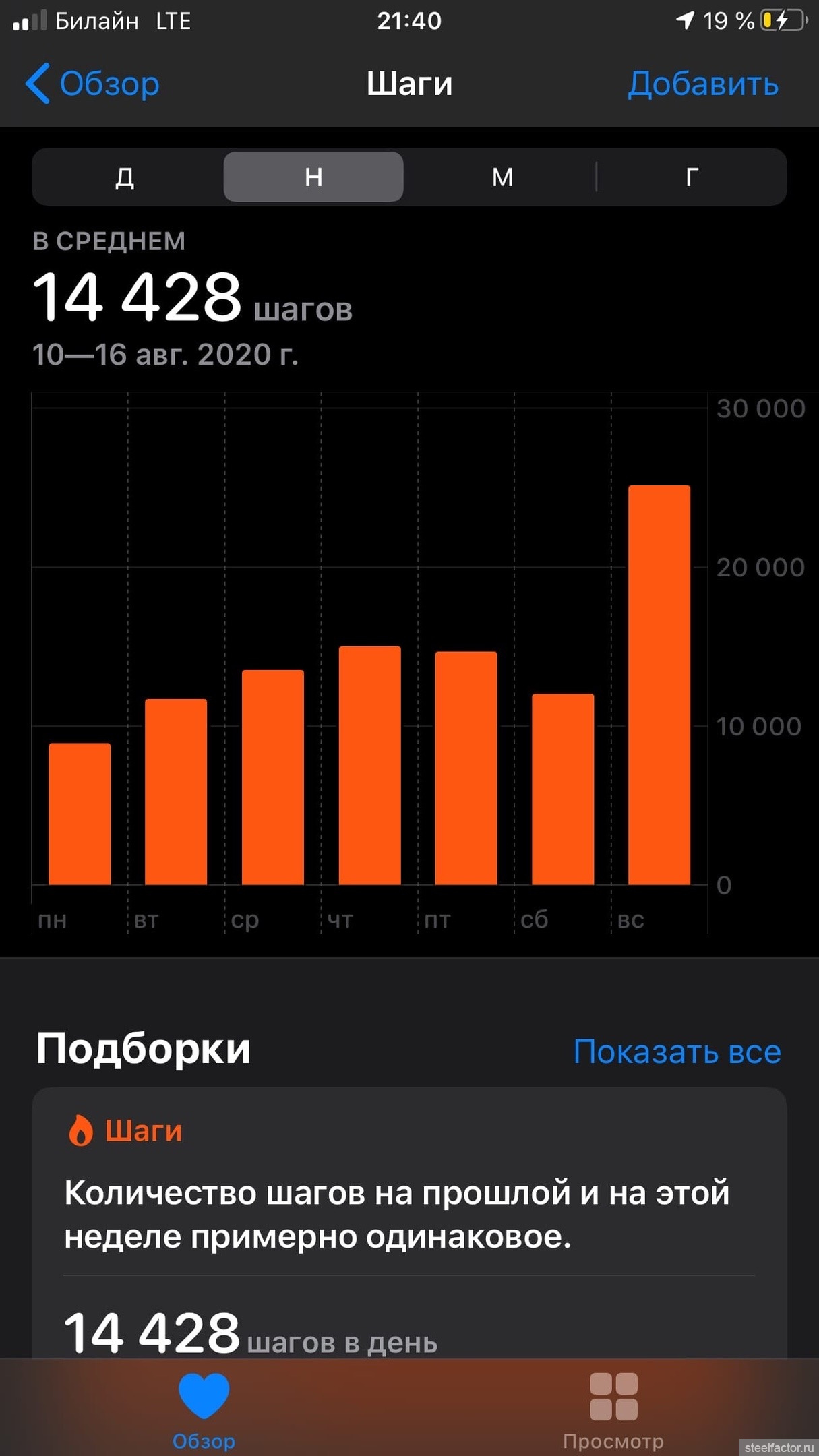Tap Добавить to add step data
This screenshot has width=819, height=1456.
tap(702, 84)
